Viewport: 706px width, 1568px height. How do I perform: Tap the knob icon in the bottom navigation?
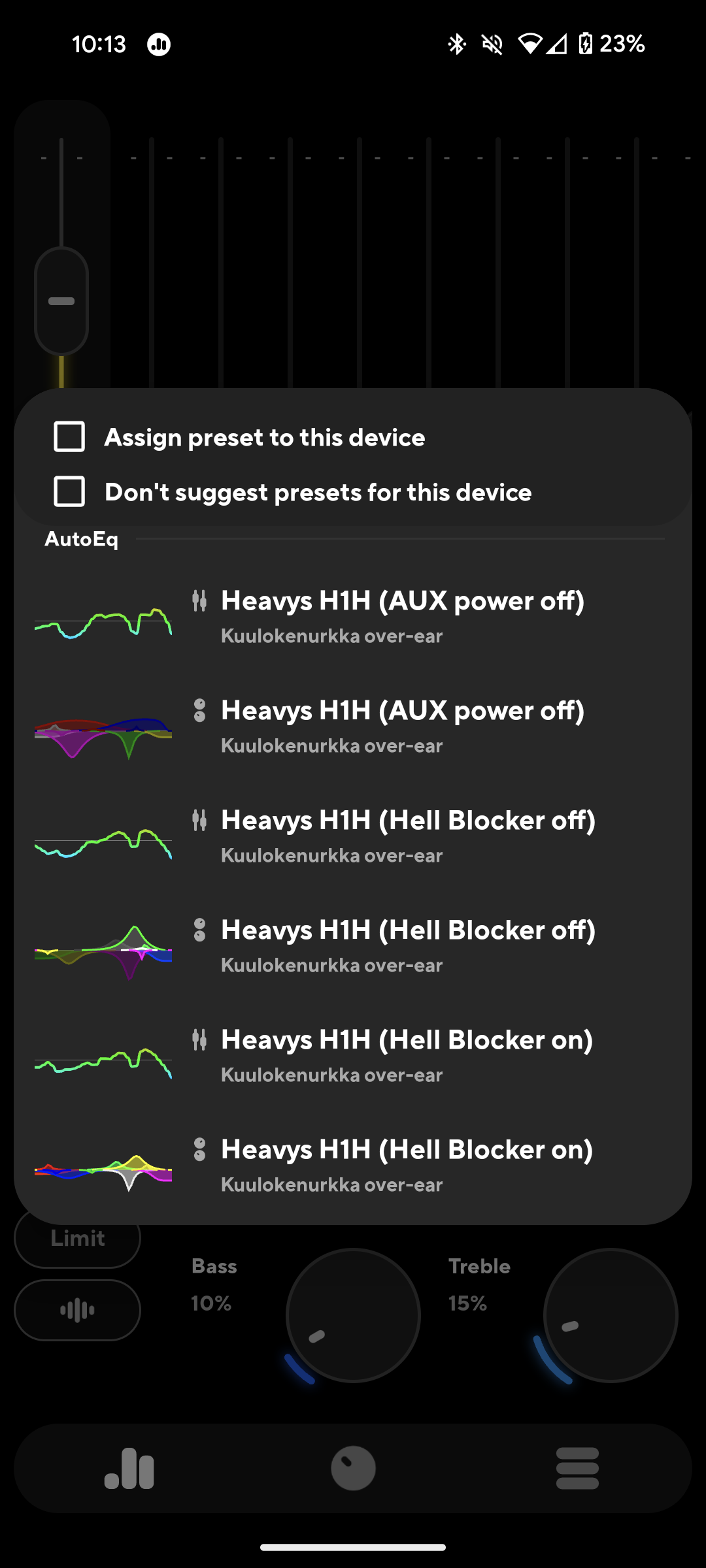click(352, 1468)
